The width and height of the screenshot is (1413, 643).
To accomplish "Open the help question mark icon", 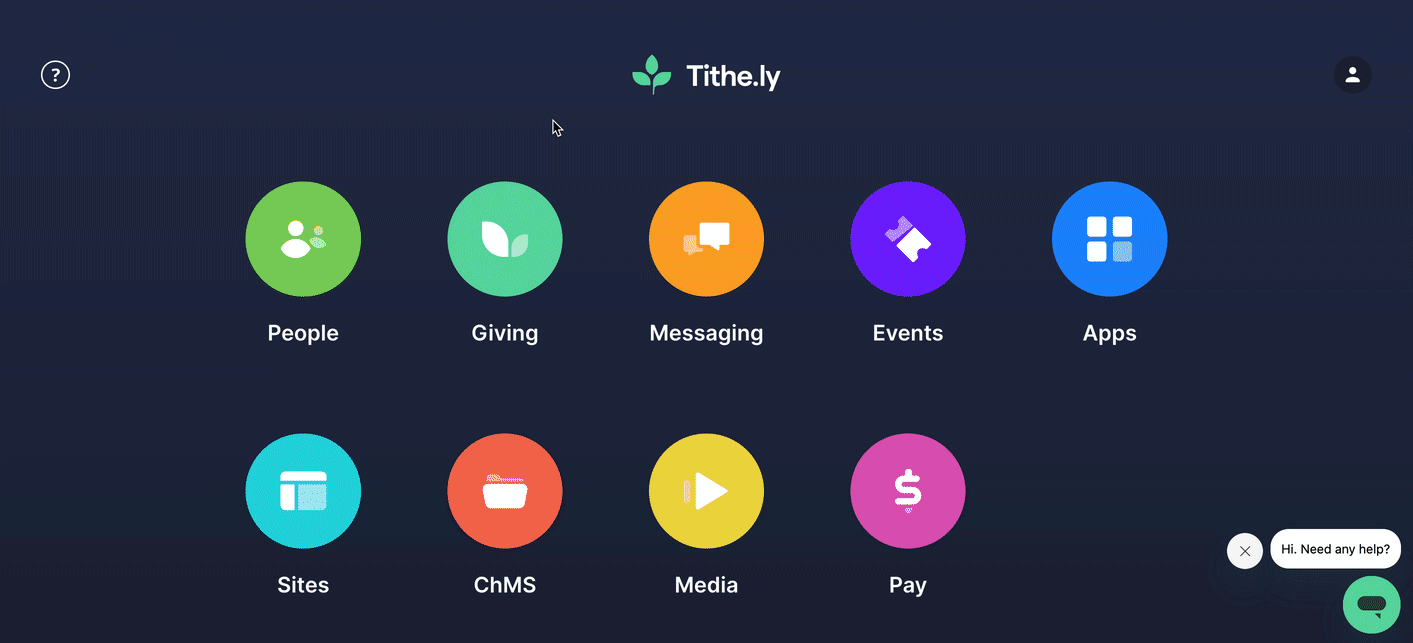I will point(55,75).
